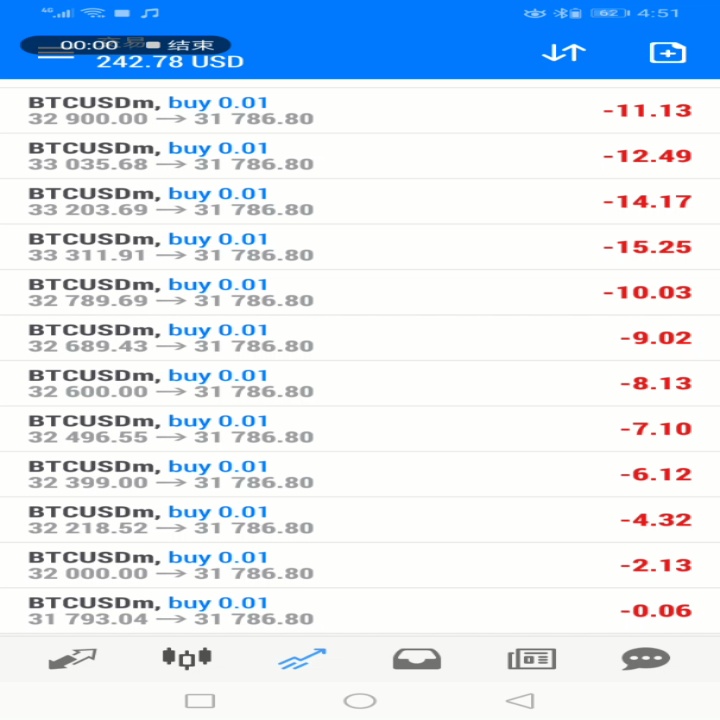
Task: Select the trade opened at 32 689.43
Action: [360, 338]
